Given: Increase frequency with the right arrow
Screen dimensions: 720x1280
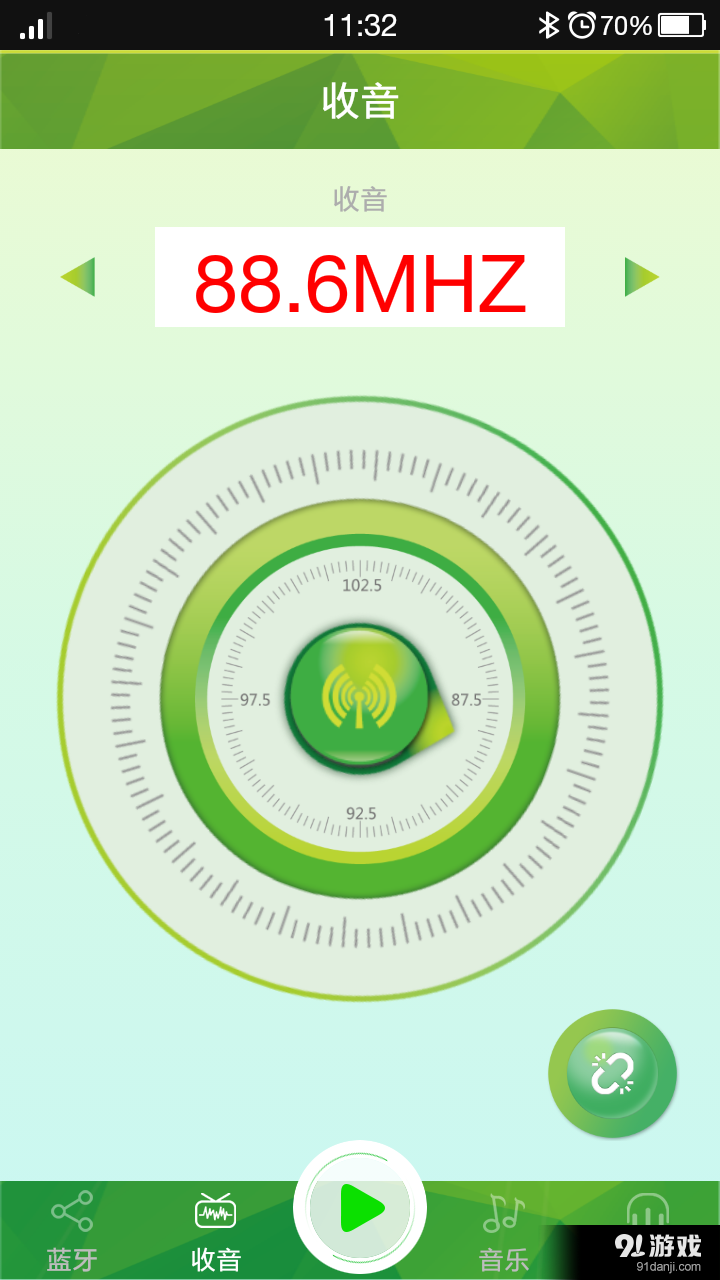Looking at the screenshot, I should coord(641,277).
